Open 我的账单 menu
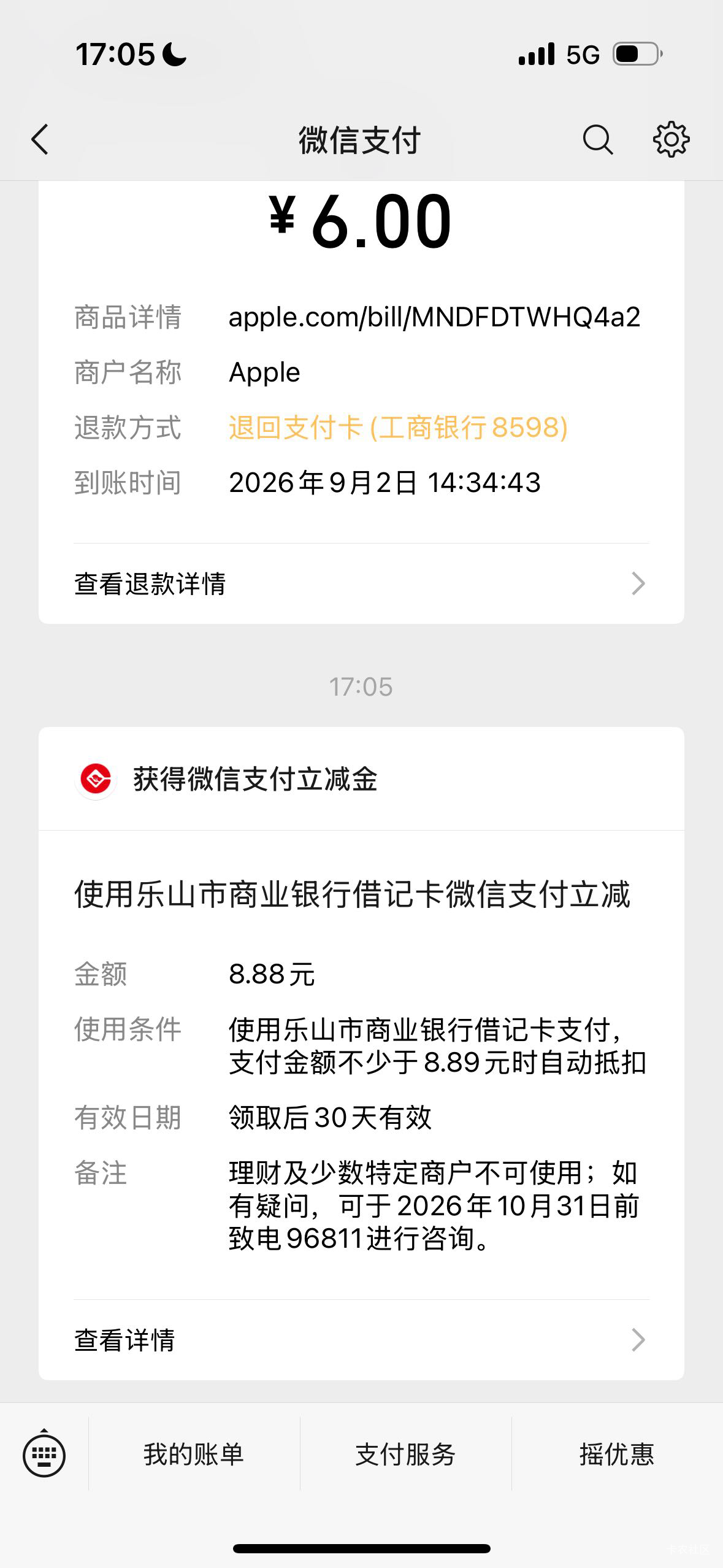Viewport: 723px width, 1568px height. pyautogui.click(x=194, y=1454)
